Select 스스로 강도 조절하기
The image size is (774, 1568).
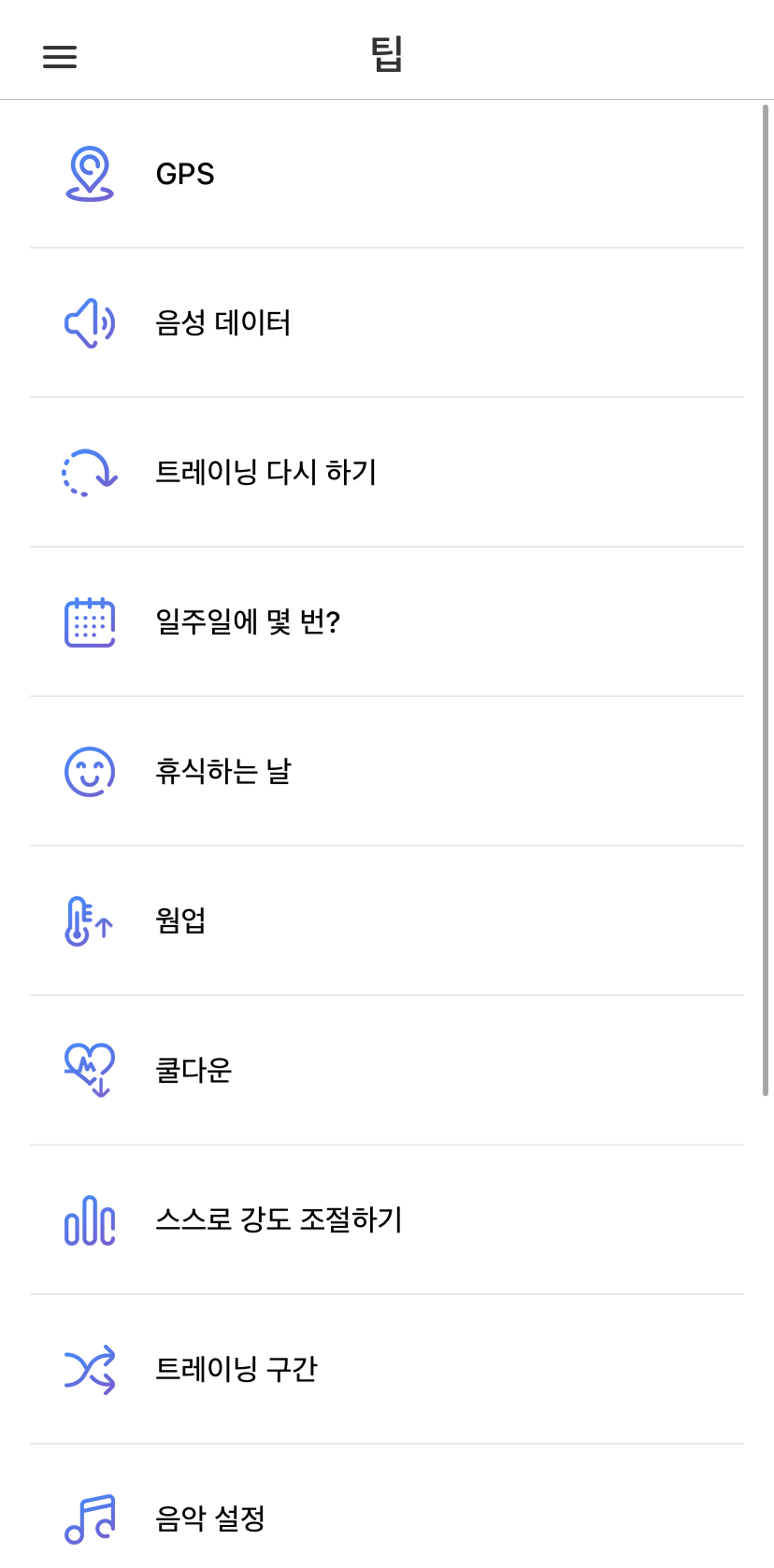coord(279,1220)
